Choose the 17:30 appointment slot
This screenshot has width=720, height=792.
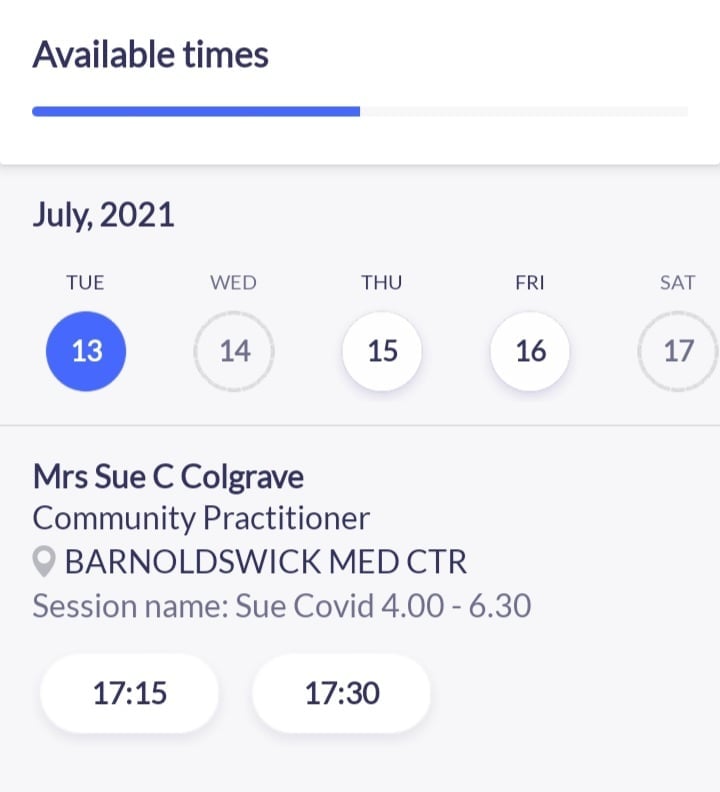click(342, 693)
